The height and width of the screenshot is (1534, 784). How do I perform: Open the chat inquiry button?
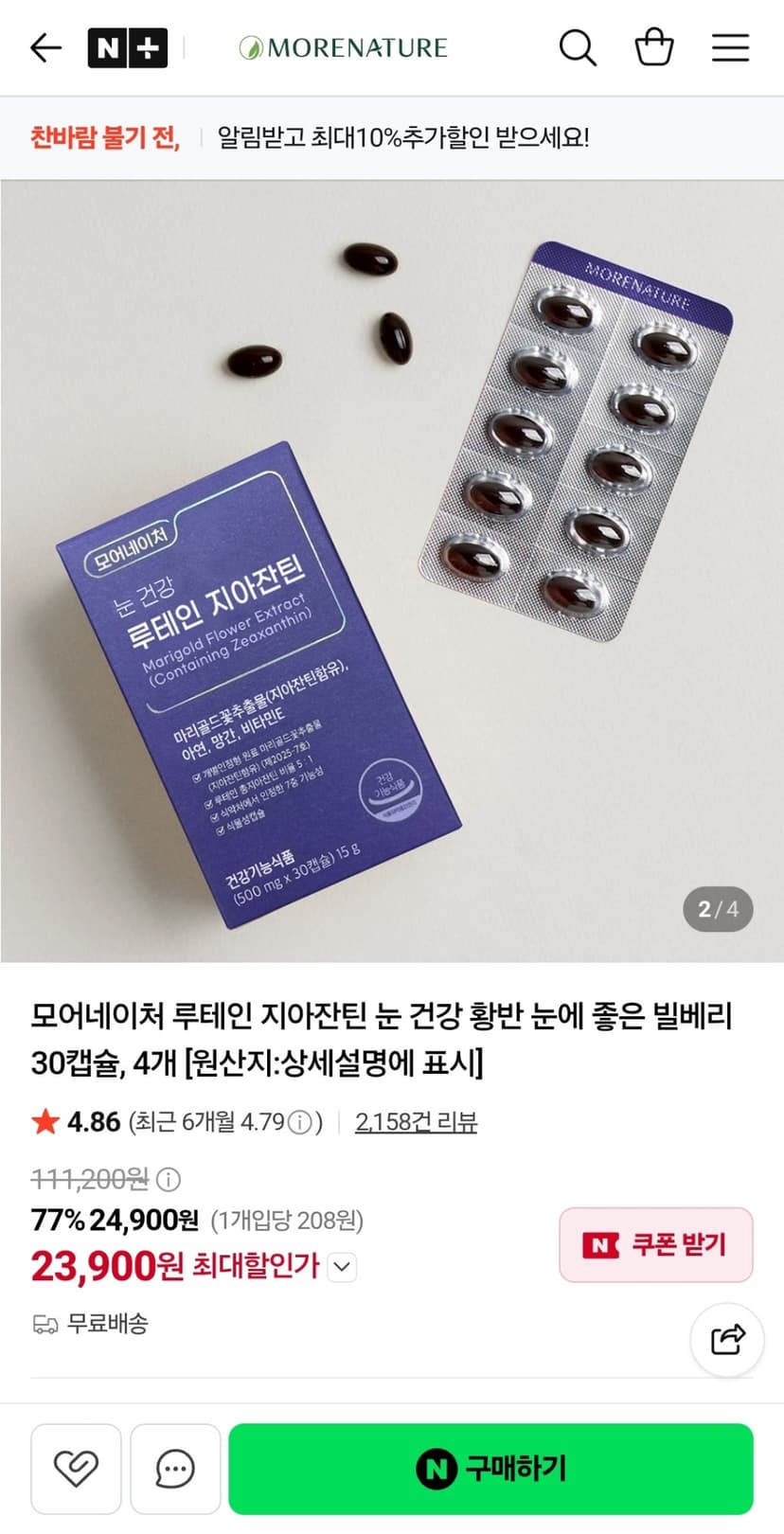pos(175,1469)
